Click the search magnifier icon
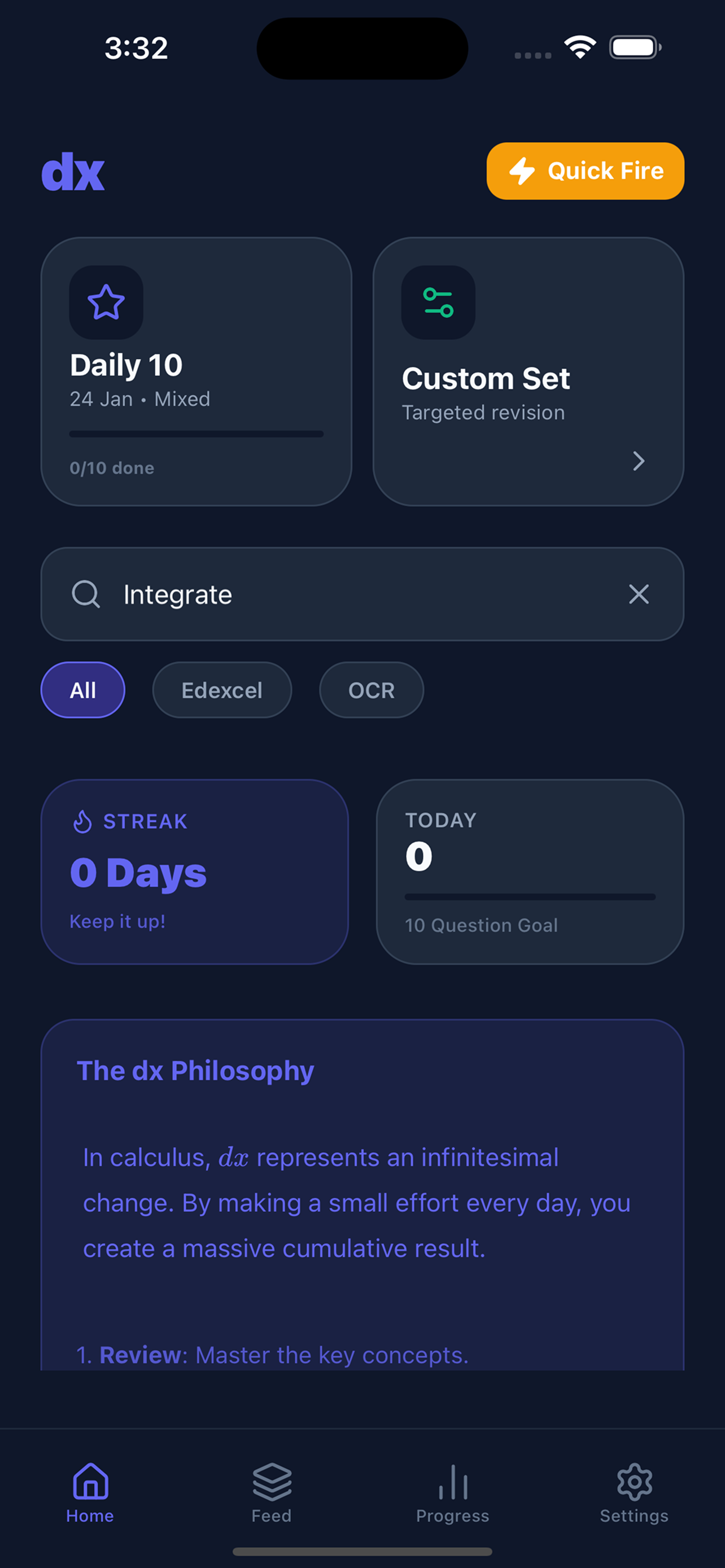The width and height of the screenshot is (725, 1568). pos(85,595)
